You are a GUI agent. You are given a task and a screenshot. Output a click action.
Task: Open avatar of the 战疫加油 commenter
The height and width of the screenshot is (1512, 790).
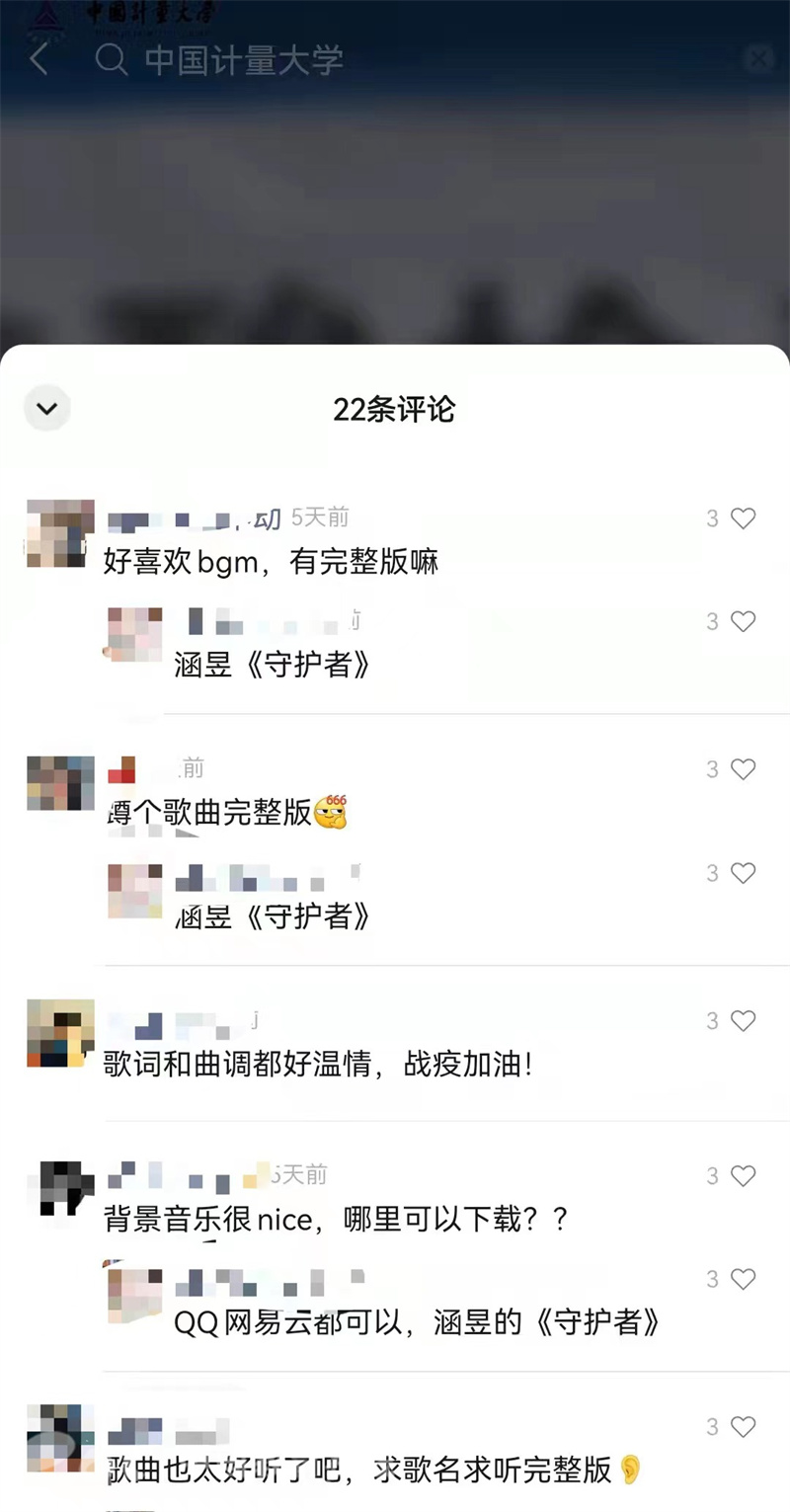(60, 1033)
